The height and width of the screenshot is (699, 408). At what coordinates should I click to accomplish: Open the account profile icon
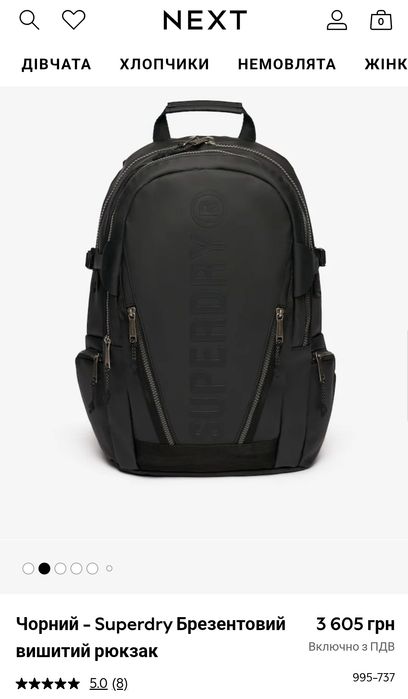pos(337,21)
